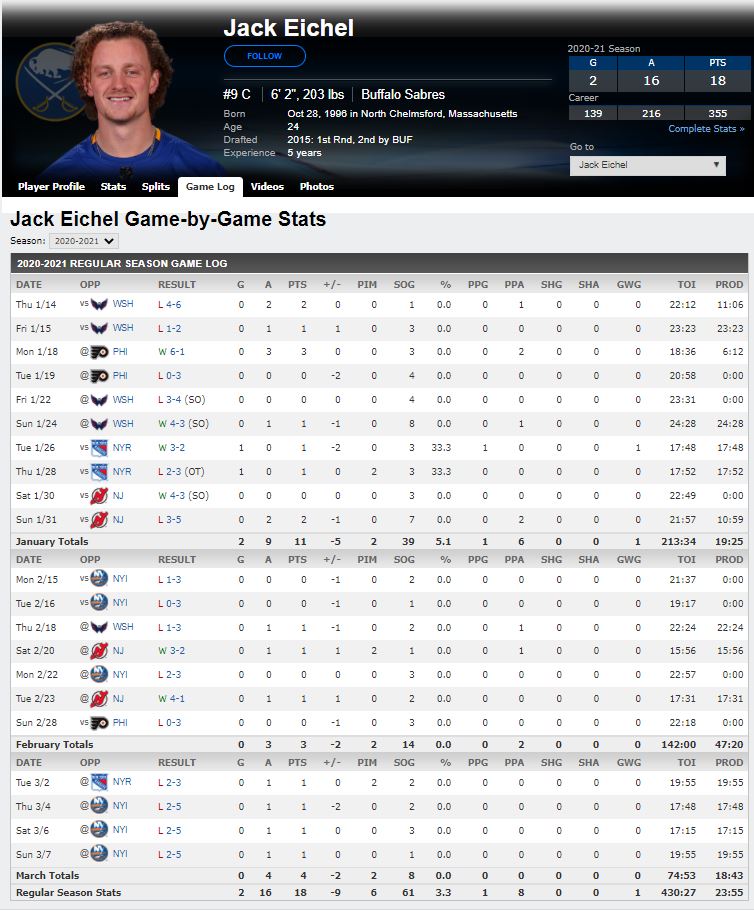Open the L 4-6 result from Thu 1/14

170,304
